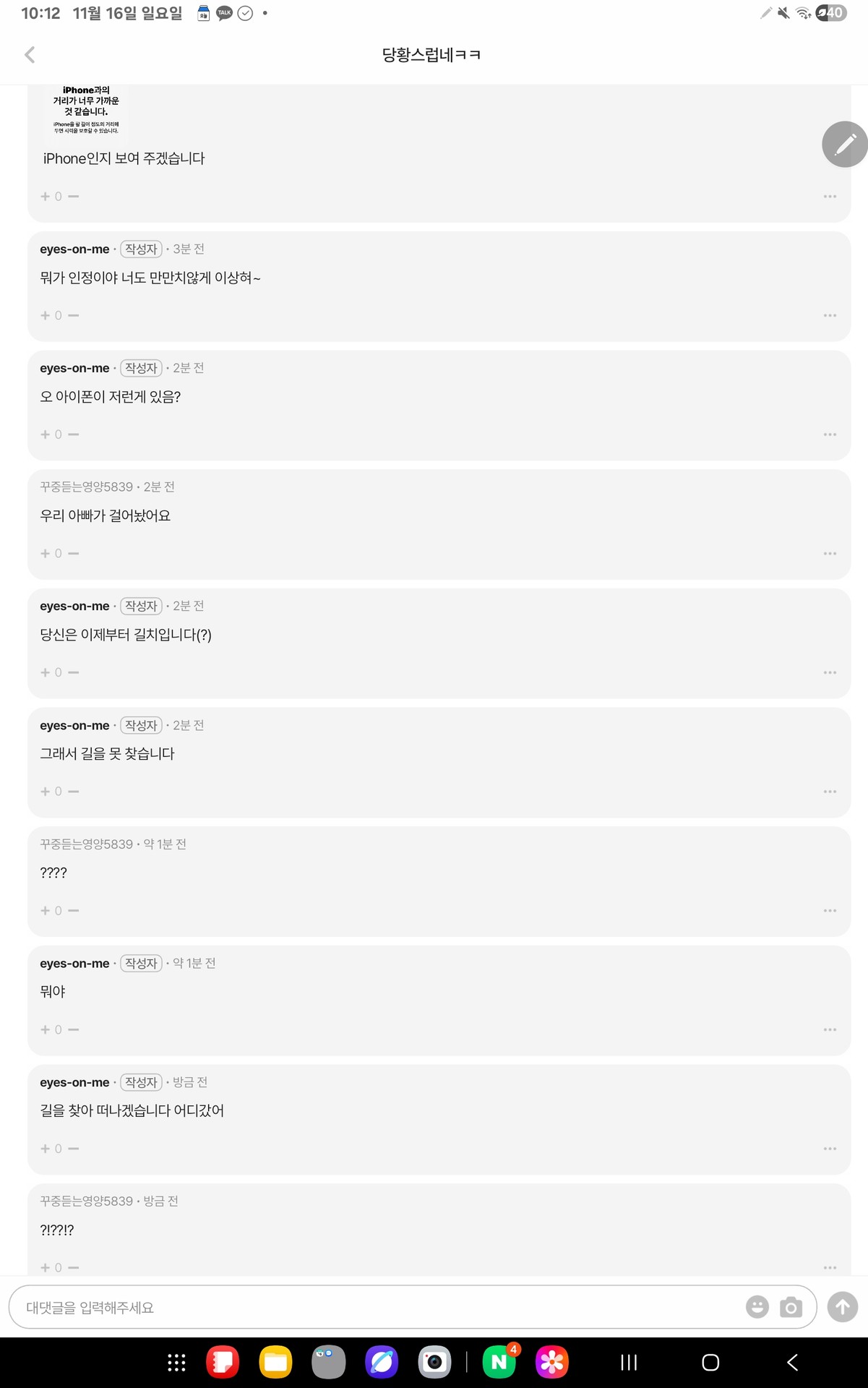Submit the comment with the up arrow button
Image resolution: width=868 pixels, height=1388 pixels.
[x=843, y=1307]
